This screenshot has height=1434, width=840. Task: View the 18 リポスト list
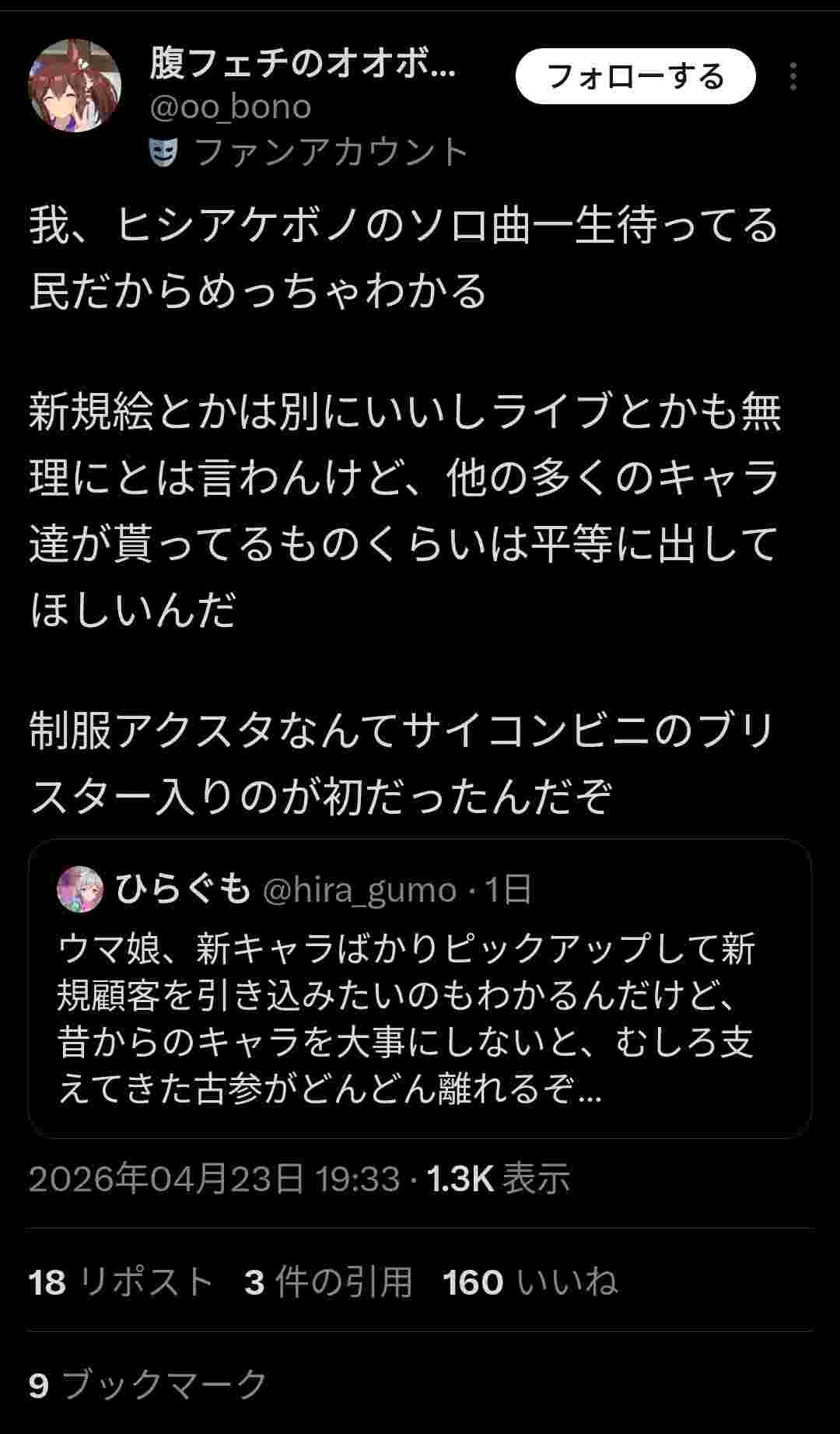(121, 1281)
